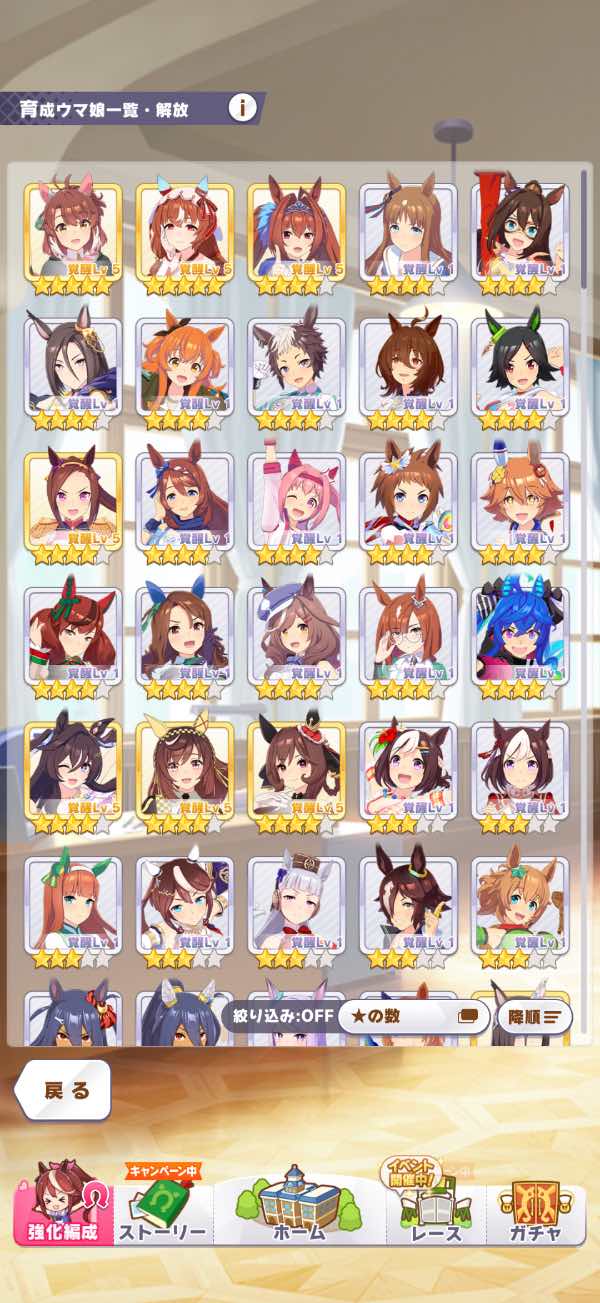Tap the 戻る back button

pos(64,1090)
